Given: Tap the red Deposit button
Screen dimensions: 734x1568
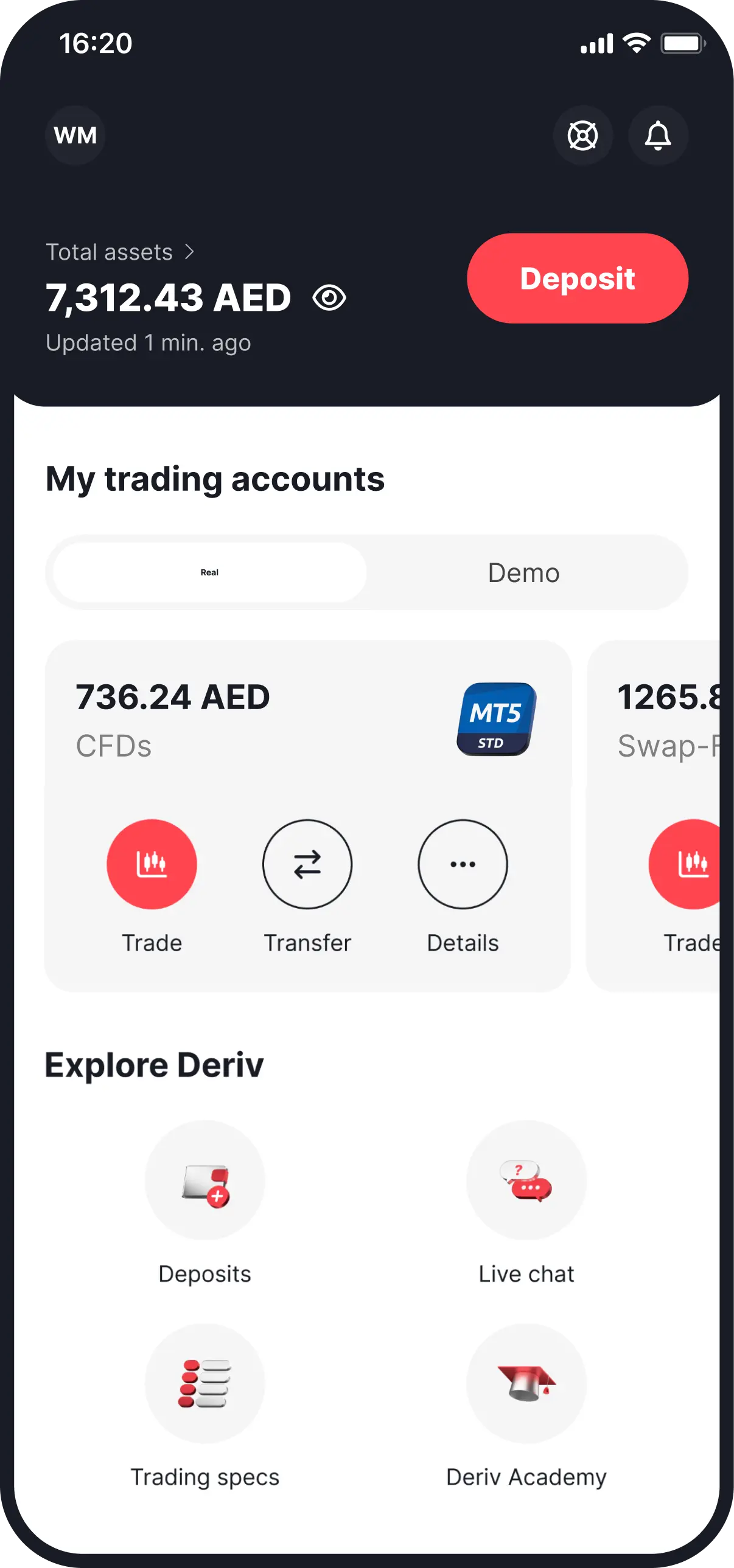Looking at the screenshot, I should click(577, 278).
